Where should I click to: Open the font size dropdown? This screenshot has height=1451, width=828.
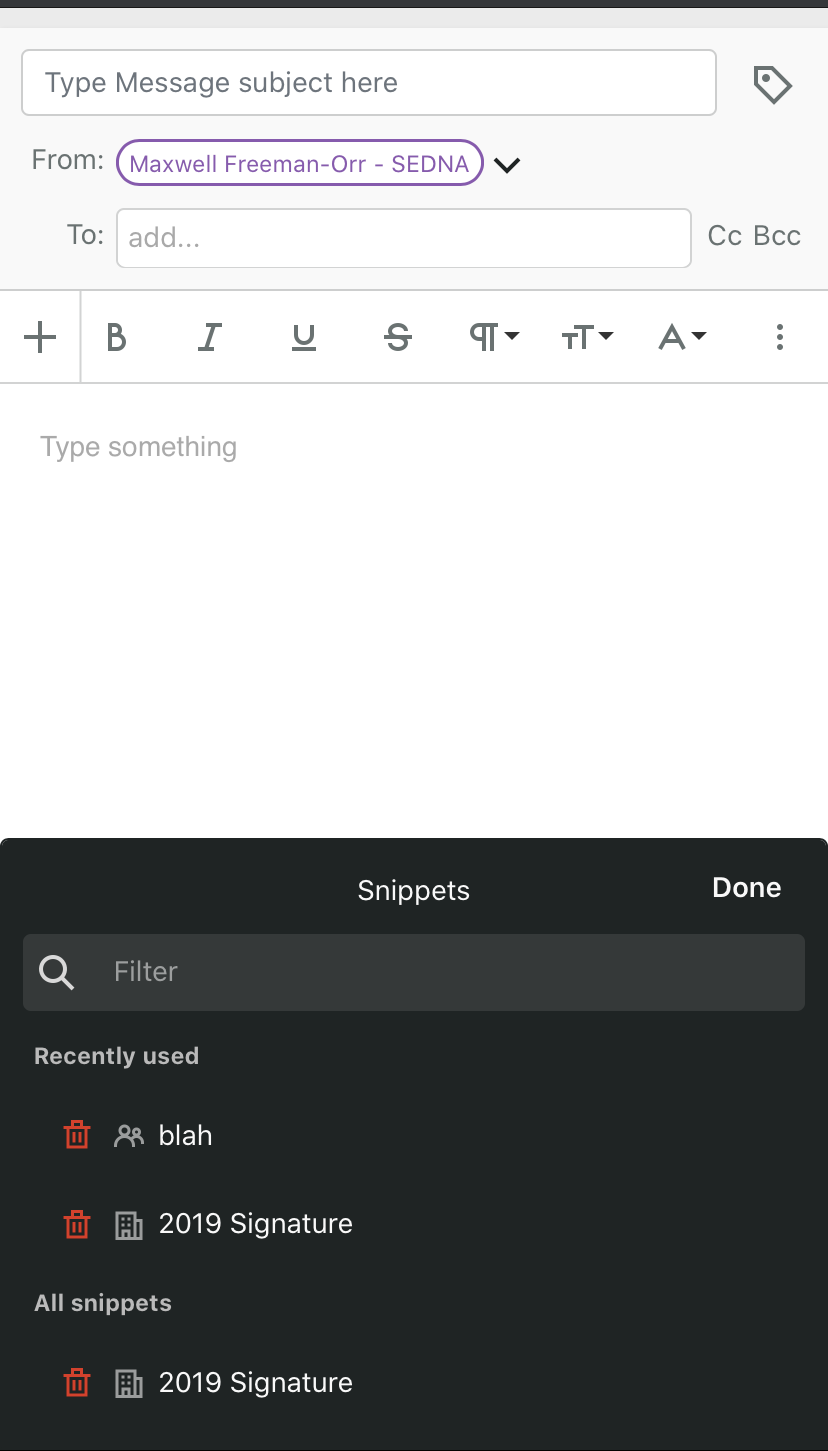pyautogui.click(x=587, y=338)
